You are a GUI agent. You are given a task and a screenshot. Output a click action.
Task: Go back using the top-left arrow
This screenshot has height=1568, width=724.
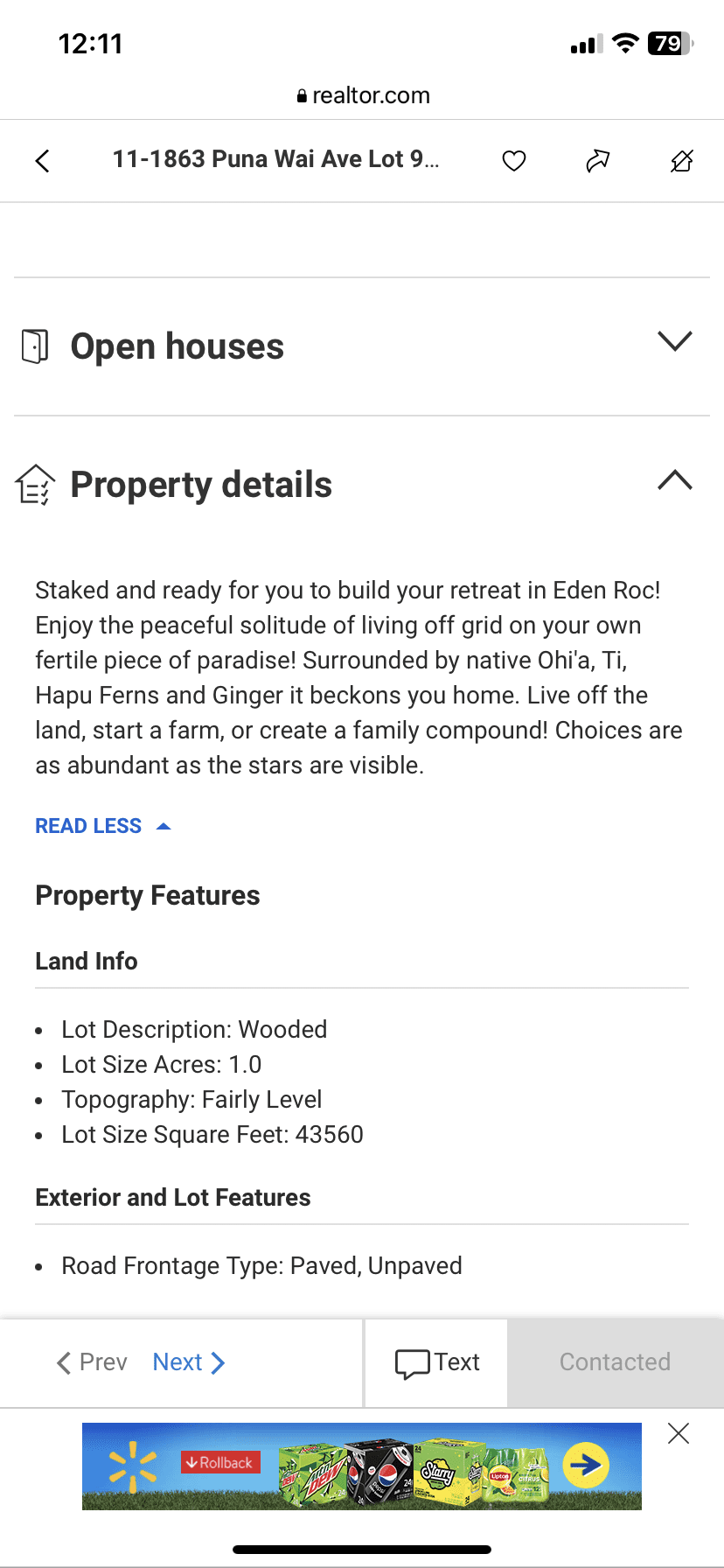42,161
